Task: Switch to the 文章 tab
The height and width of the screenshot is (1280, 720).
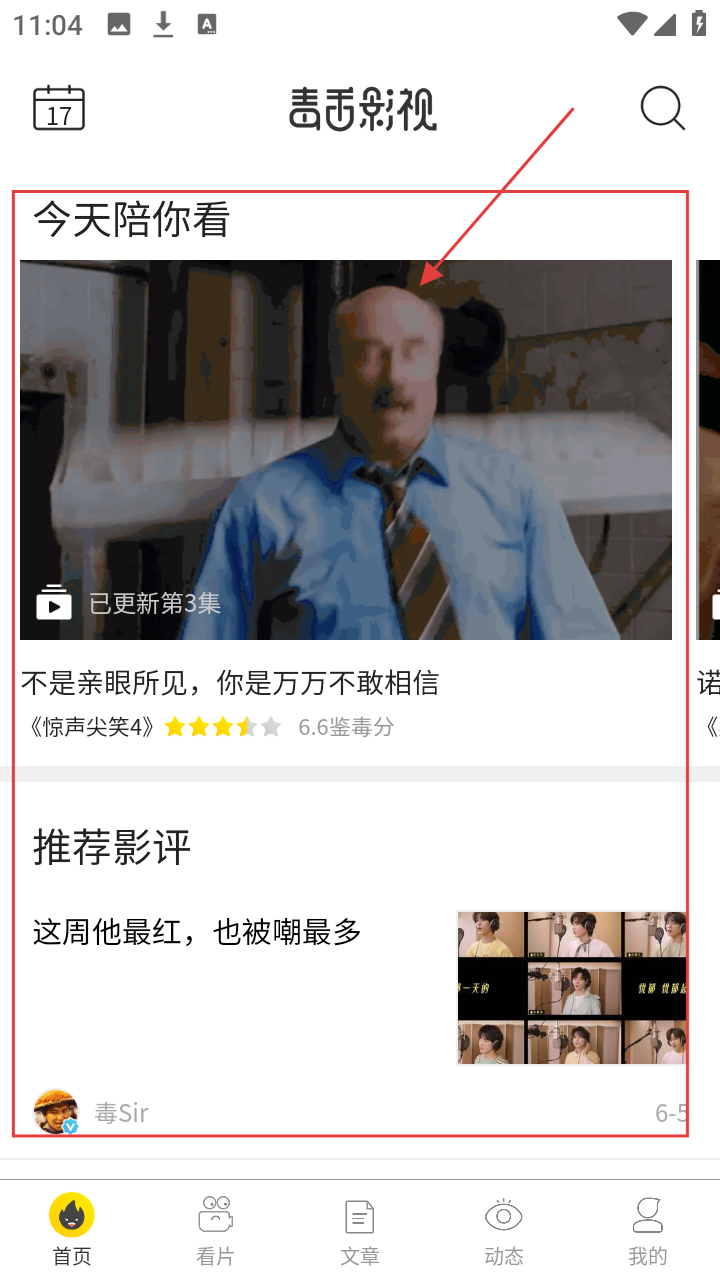Action: pyautogui.click(x=360, y=1230)
